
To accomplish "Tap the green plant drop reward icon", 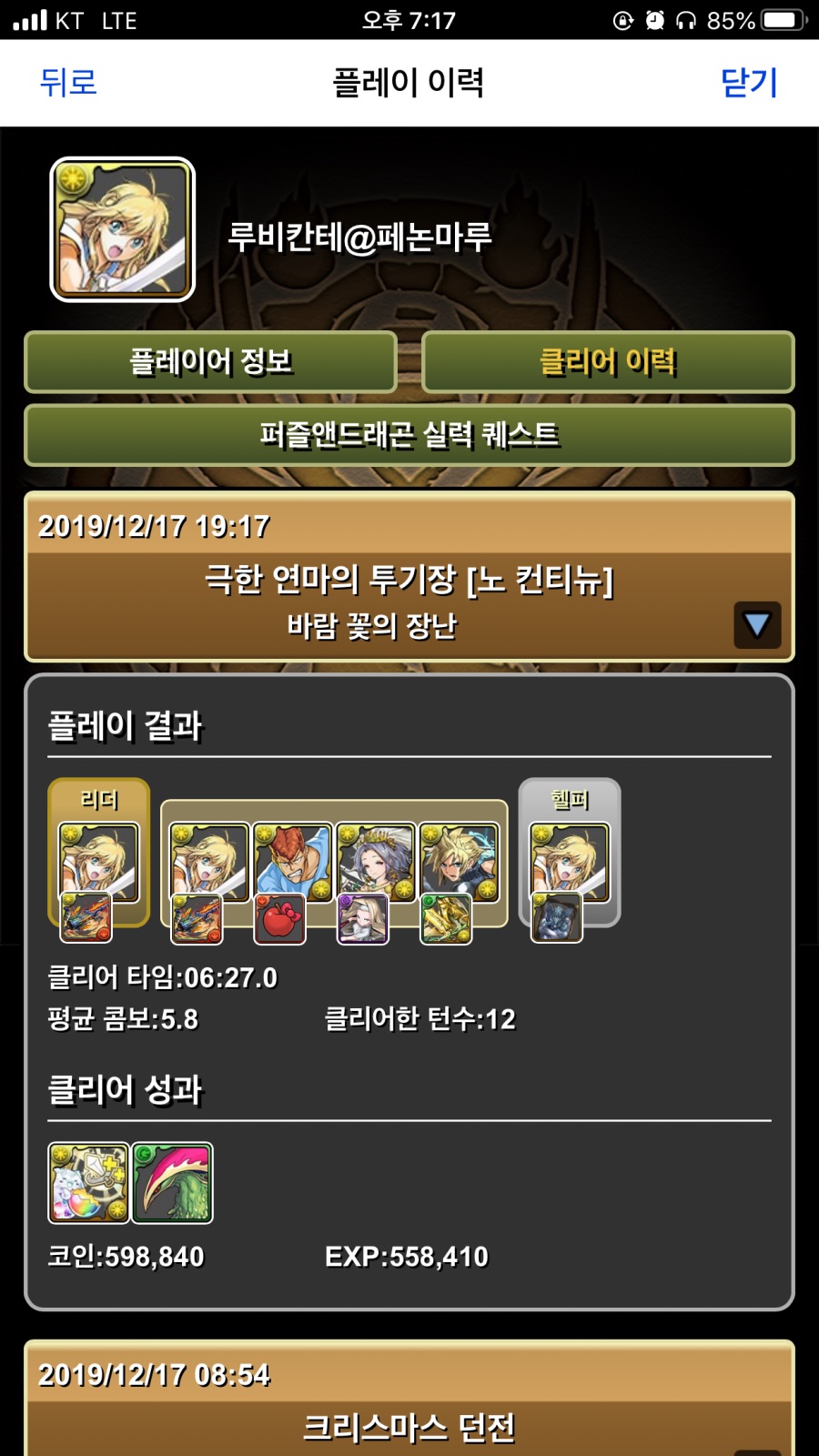I will pos(172,1183).
